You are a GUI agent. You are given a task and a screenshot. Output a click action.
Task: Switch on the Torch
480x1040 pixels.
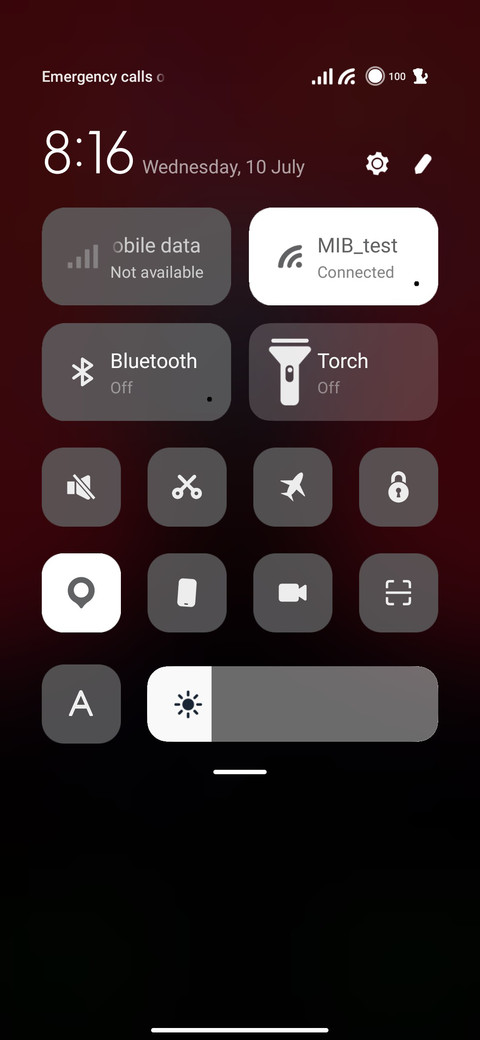coord(343,372)
